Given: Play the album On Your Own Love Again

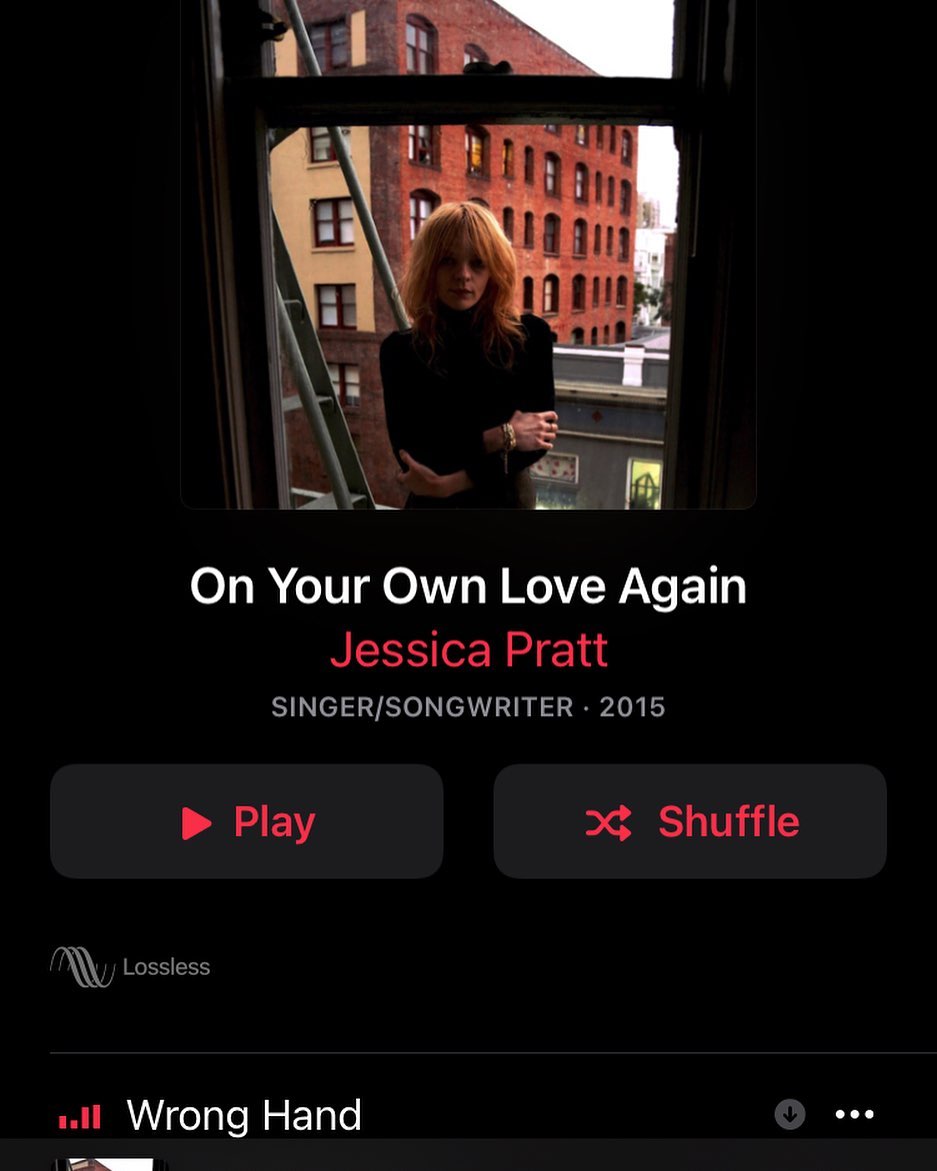Looking at the screenshot, I should (x=246, y=821).
